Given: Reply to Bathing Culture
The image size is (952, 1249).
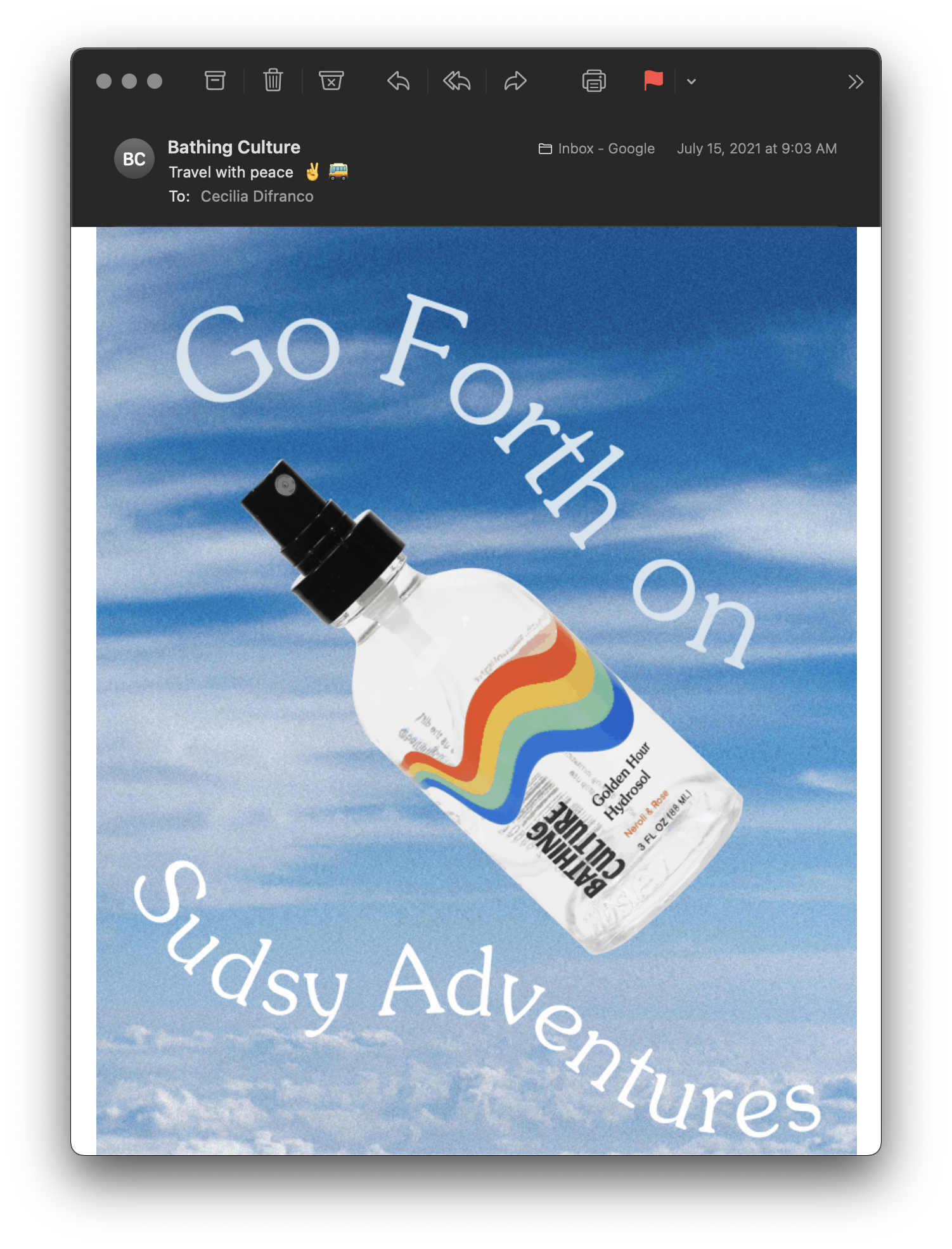Looking at the screenshot, I should point(399,81).
